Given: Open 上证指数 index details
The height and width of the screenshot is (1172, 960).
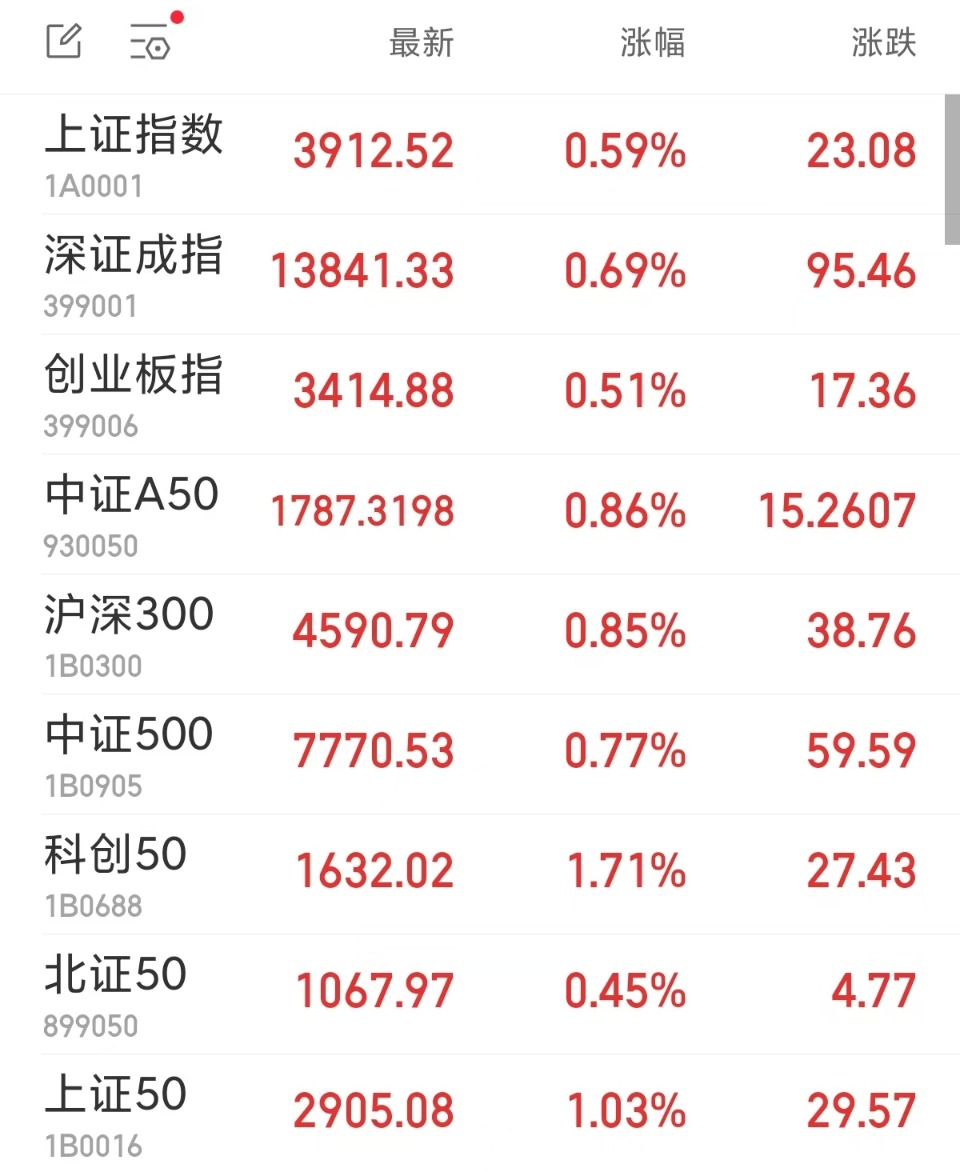Looking at the screenshot, I should (480, 154).
